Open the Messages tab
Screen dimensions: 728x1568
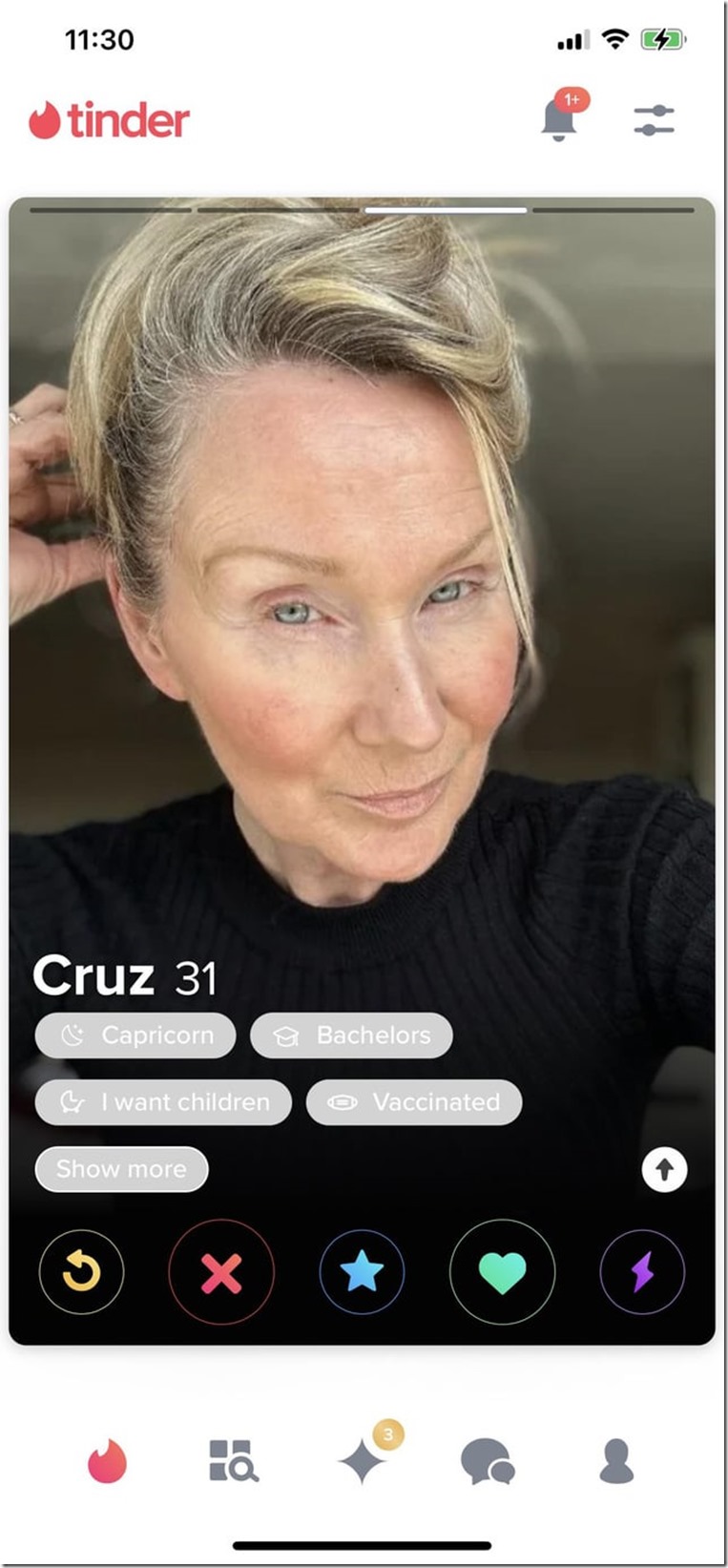pos(488,1461)
